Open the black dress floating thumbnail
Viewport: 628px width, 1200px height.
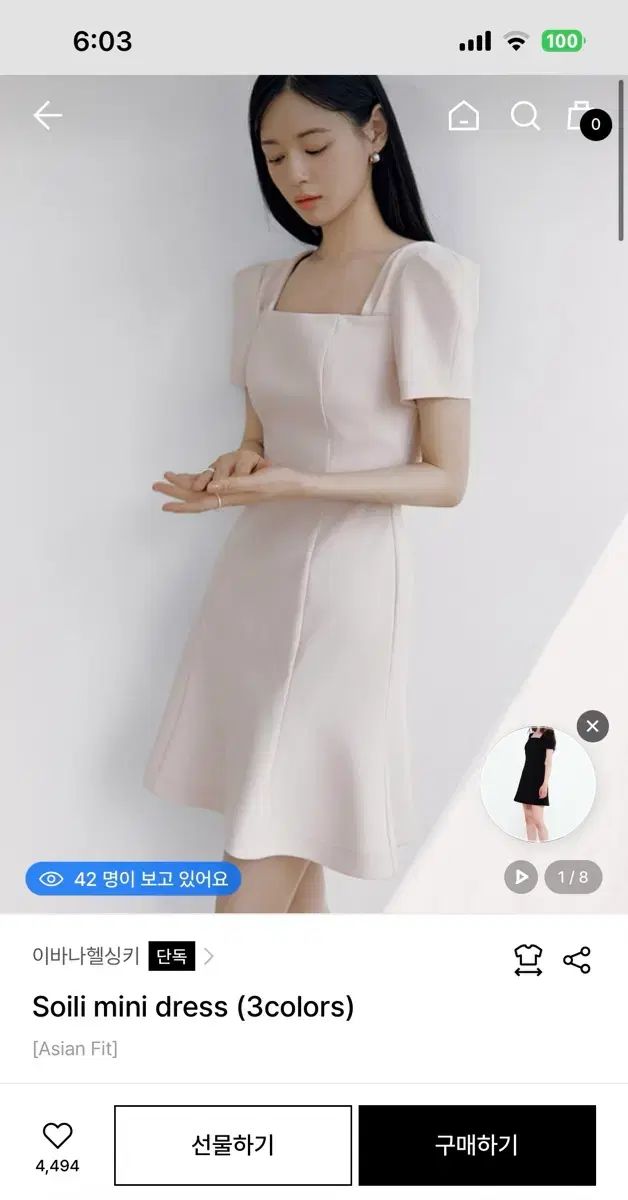click(x=538, y=784)
